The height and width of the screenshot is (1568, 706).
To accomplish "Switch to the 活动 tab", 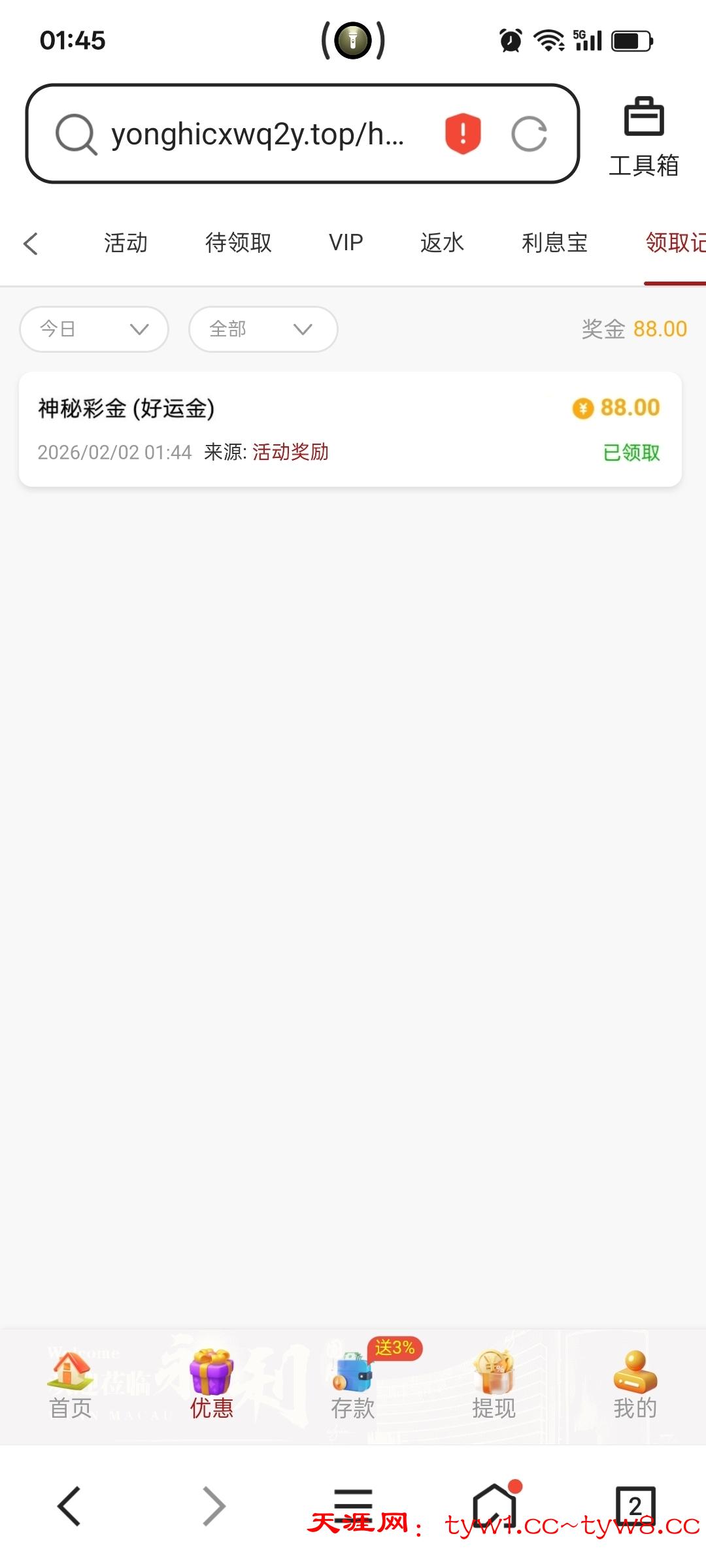I will click(x=126, y=243).
